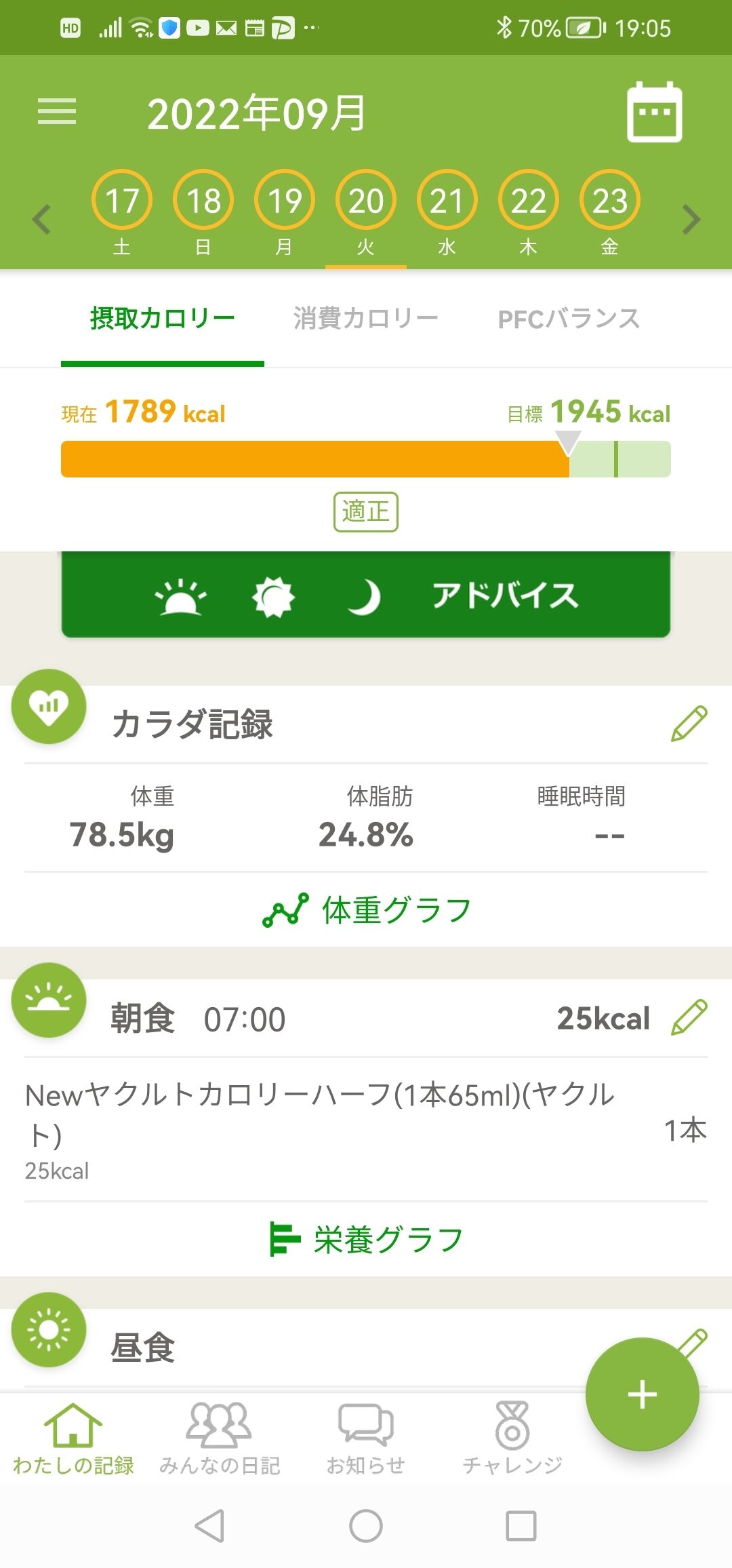Select date 23 金 in the date strip
The height and width of the screenshot is (1568, 732).
pos(609,199)
